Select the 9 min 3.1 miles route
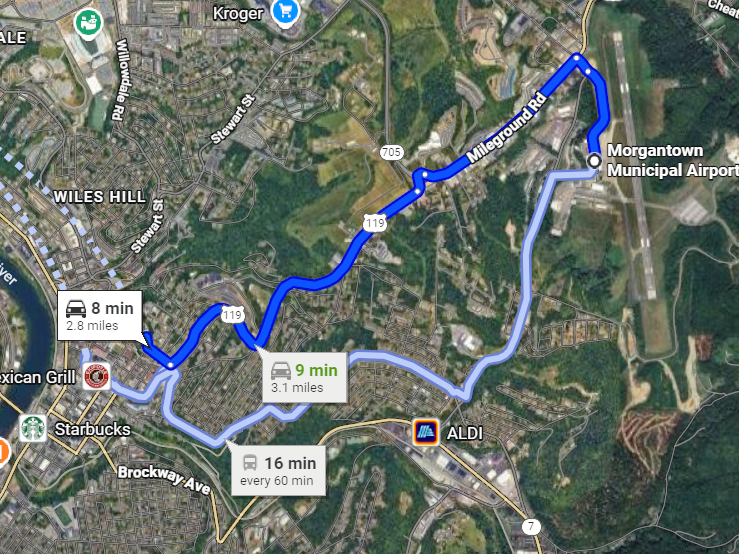The image size is (739, 554). click(x=305, y=377)
